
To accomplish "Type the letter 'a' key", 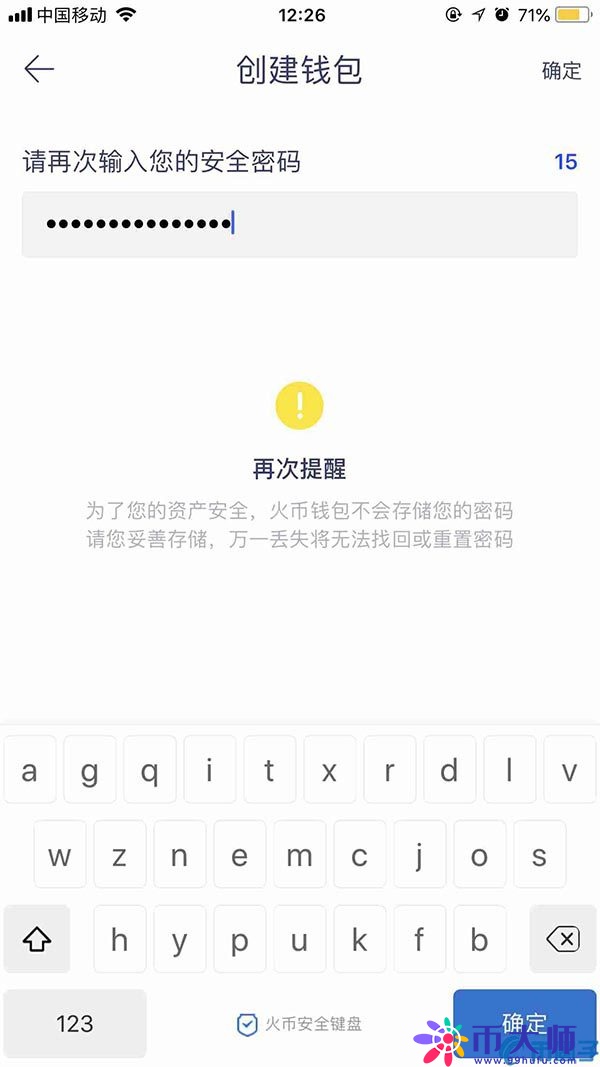I will [30, 770].
